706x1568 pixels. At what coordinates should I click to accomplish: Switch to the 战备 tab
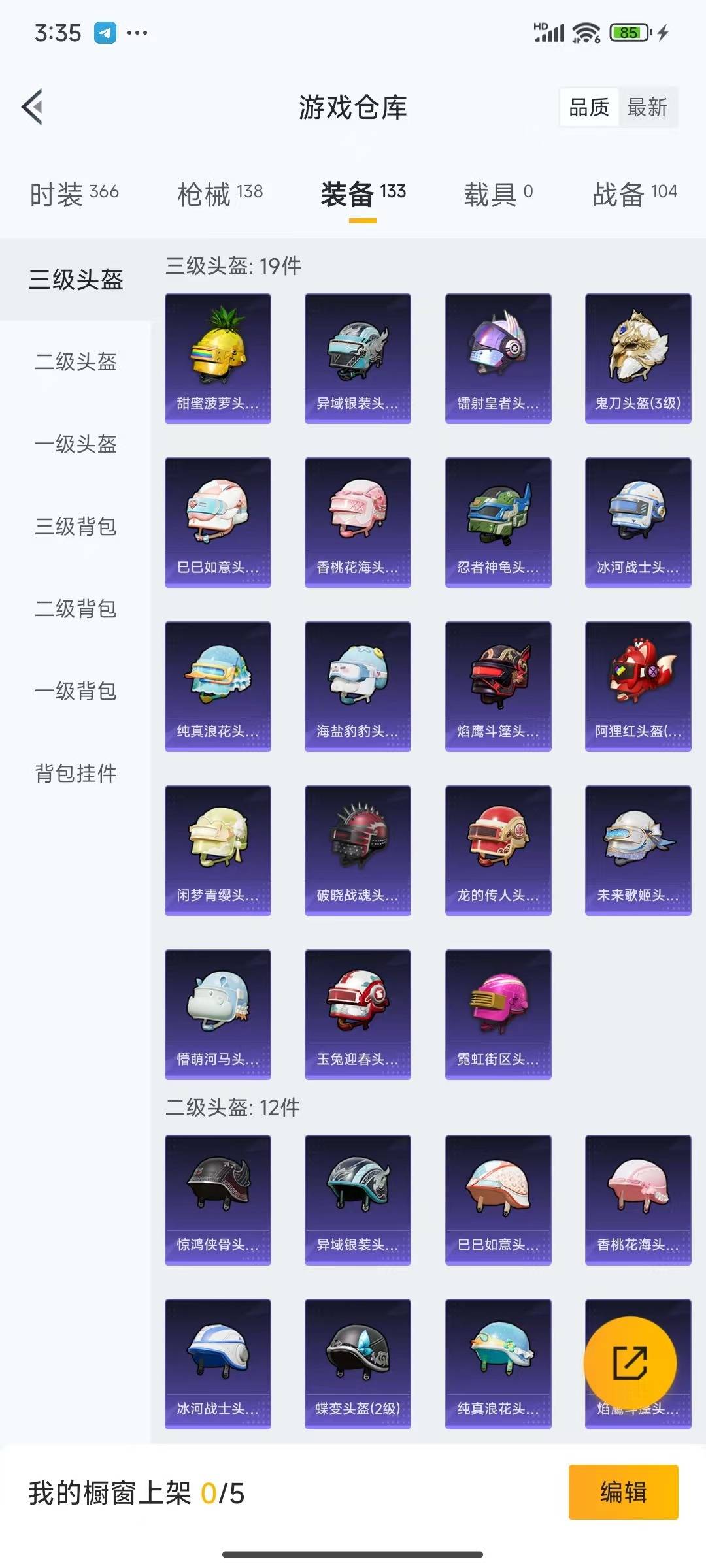(634, 193)
